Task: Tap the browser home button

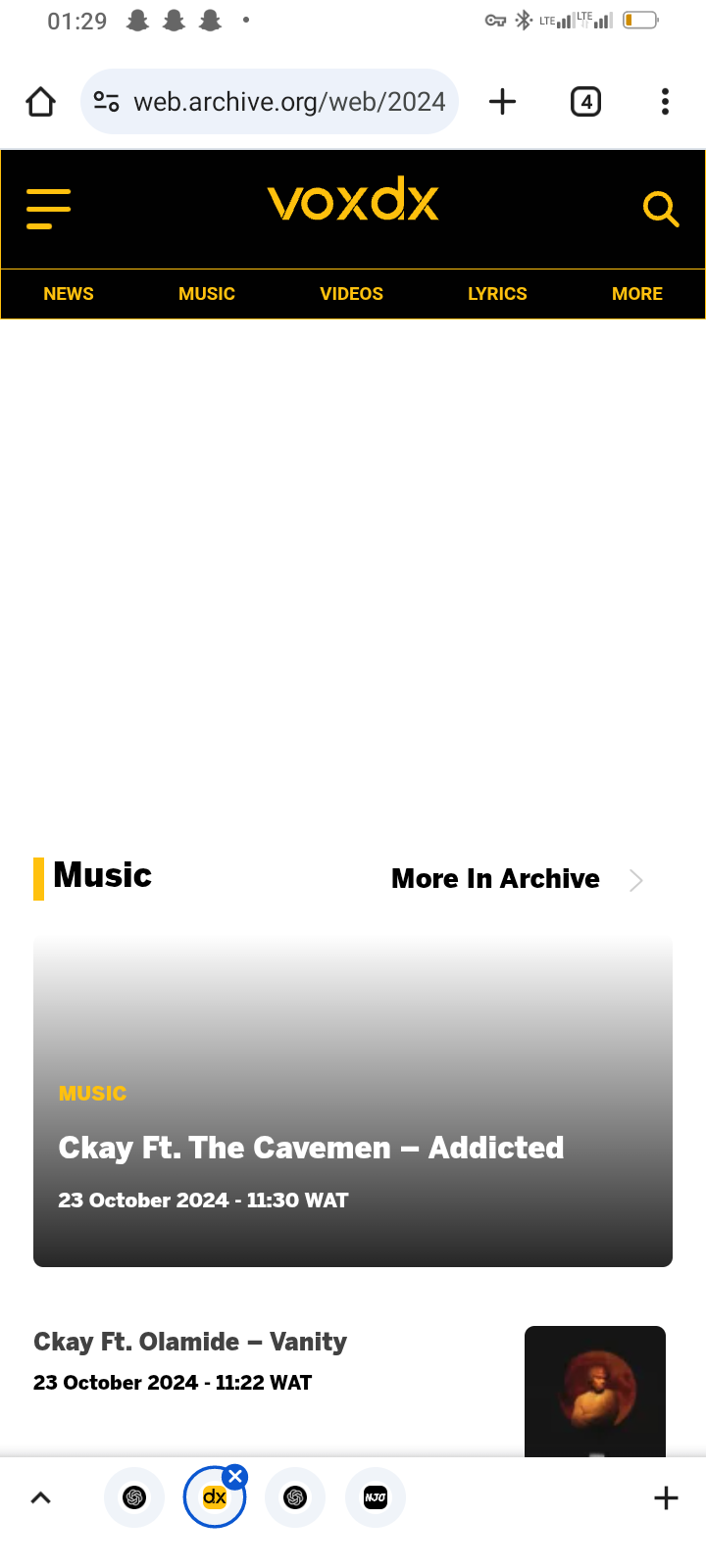Action: coord(40,102)
